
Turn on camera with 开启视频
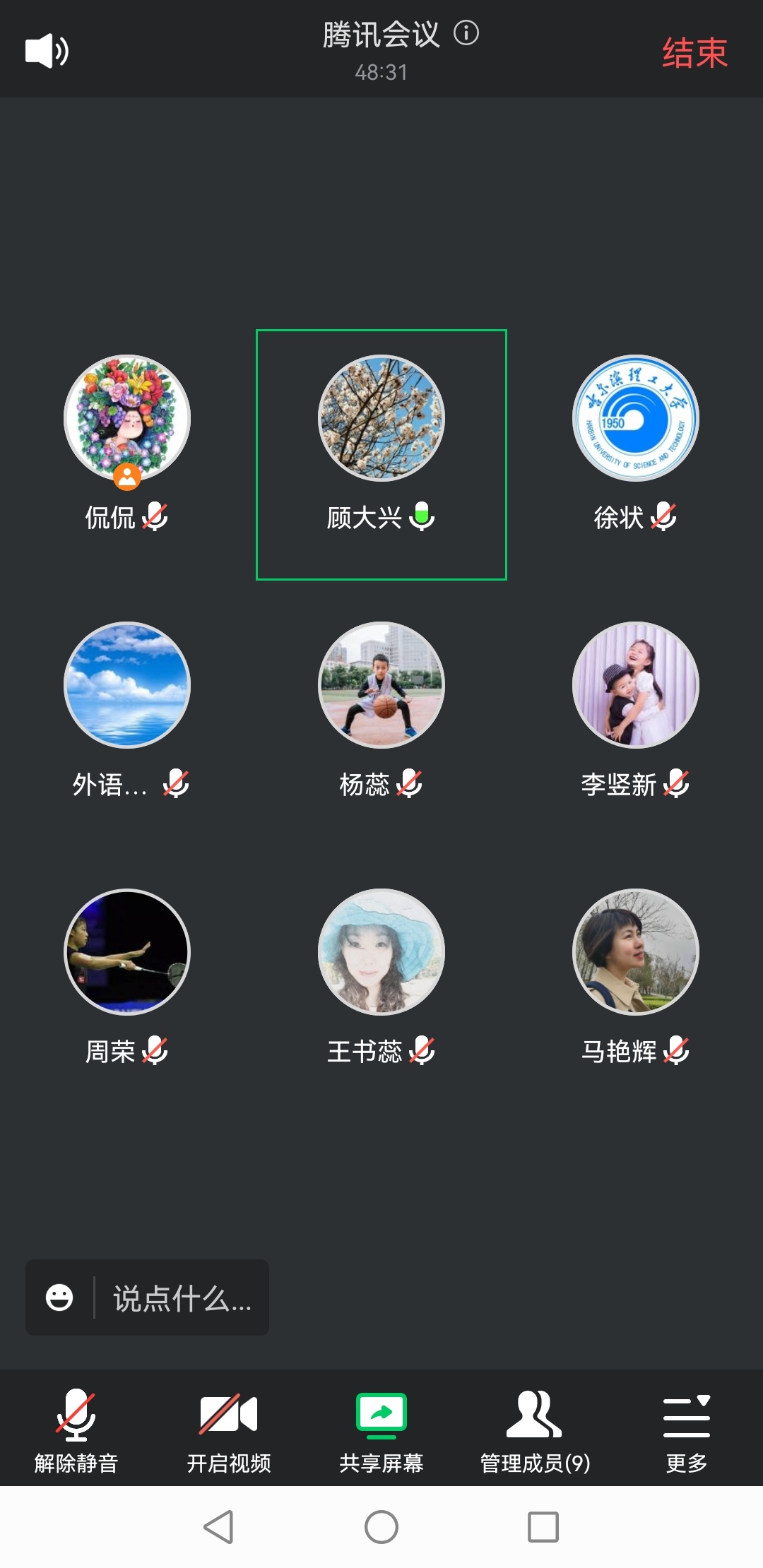coord(229,1430)
